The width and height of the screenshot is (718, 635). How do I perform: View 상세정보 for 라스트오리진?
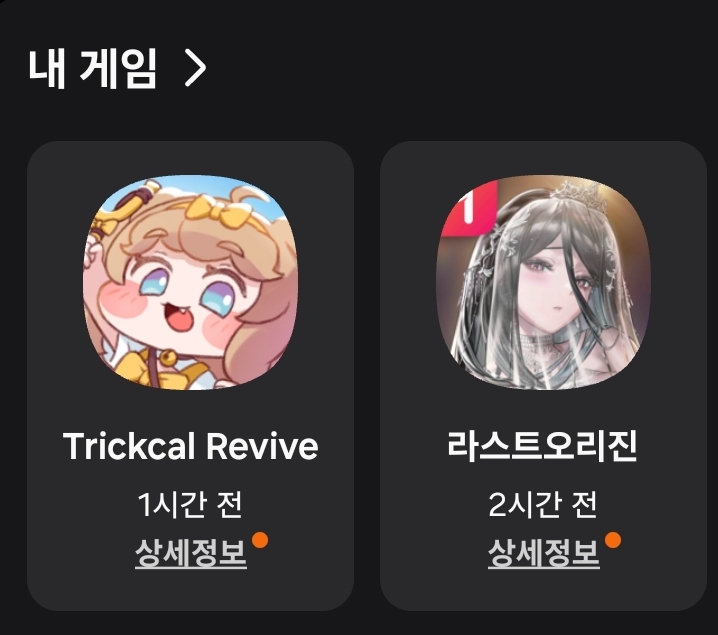(x=544, y=553)
